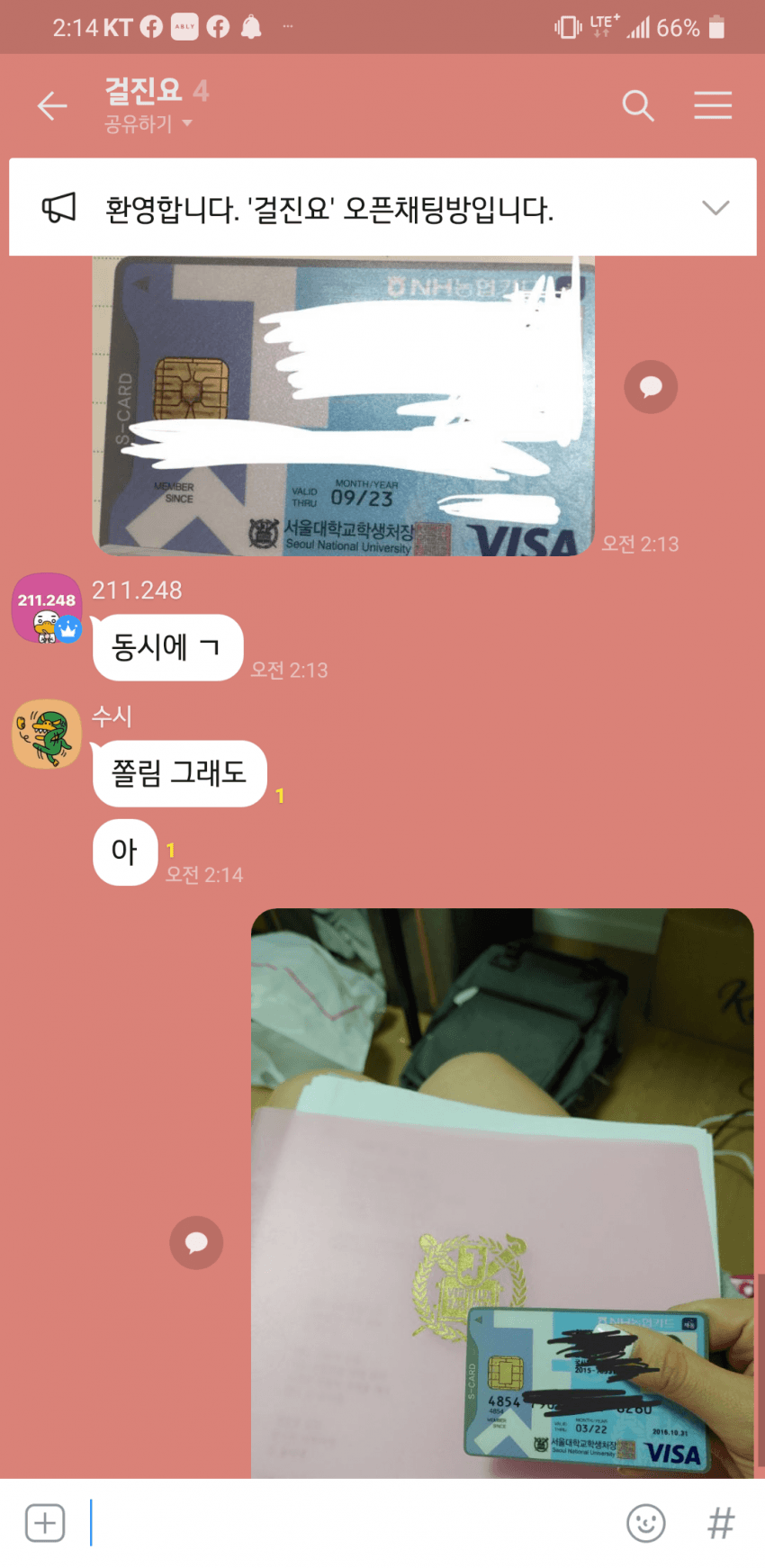The height and width of the screenshot is (1568, 765).
Task: Open the chat room menu
Action: (x=712, y=106)
